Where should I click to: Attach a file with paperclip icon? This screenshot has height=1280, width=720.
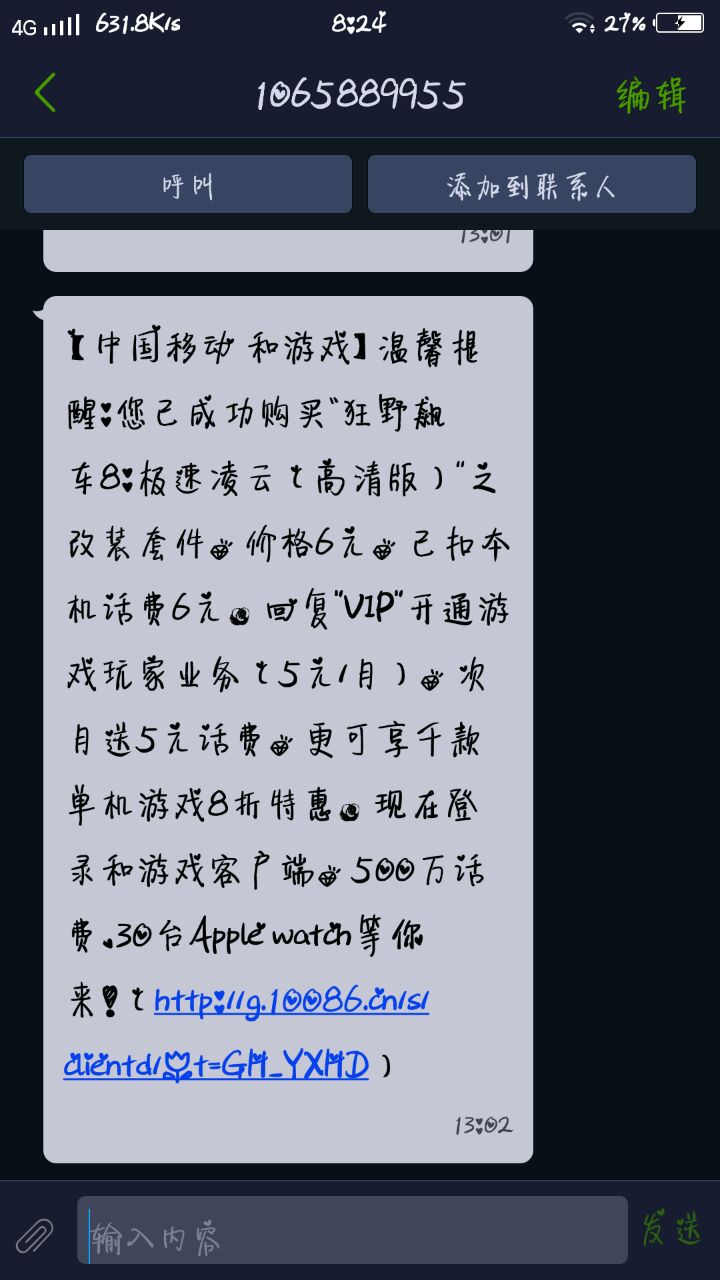tap(35, 1234)
